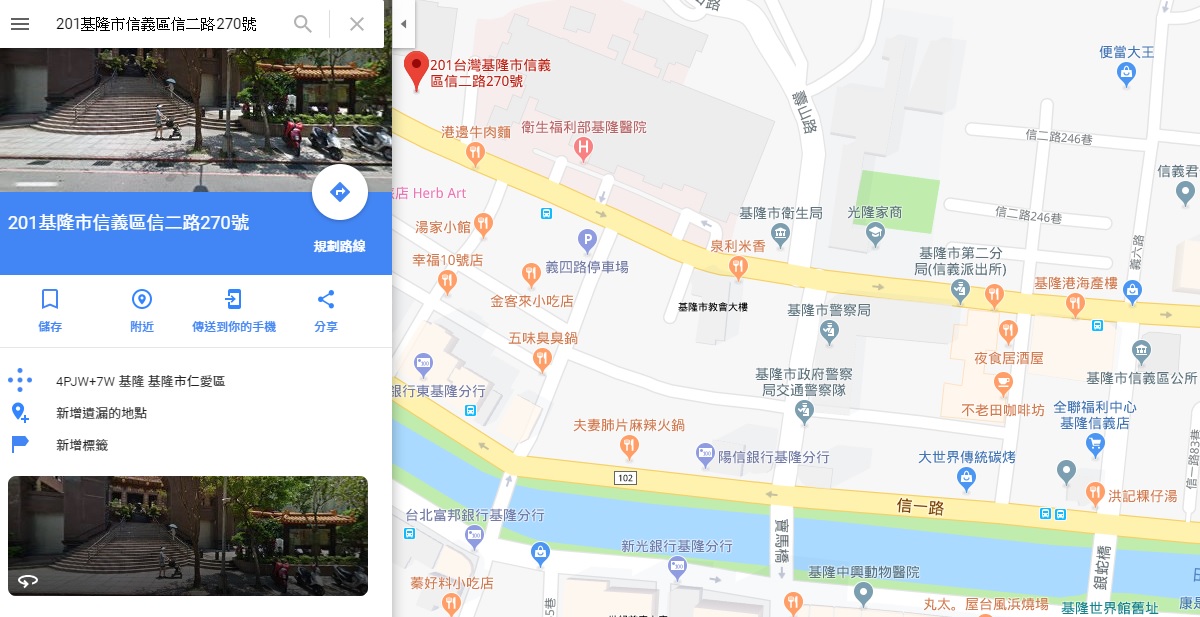1200x617 pixels.
Task: Select 傳送到你的手機
Action: tap(234, 309)
